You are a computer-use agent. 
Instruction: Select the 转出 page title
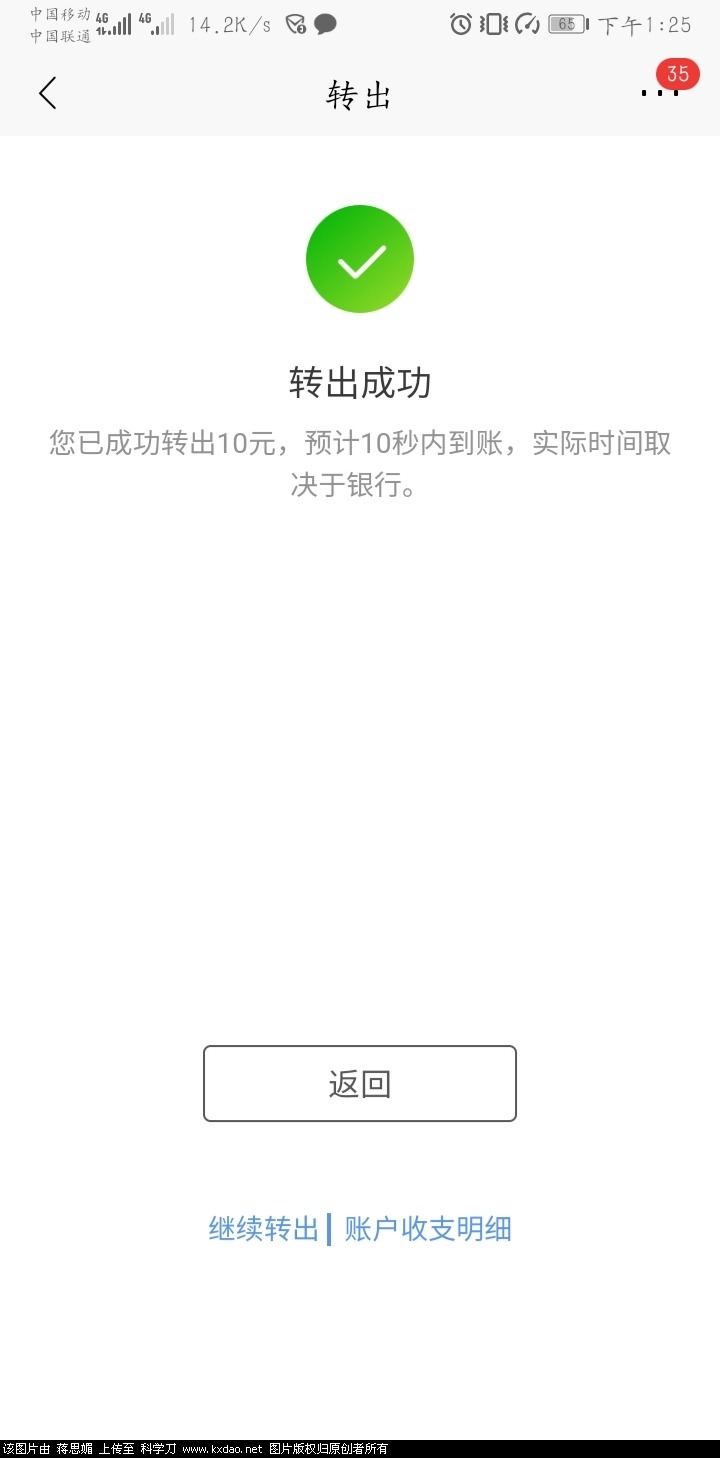(x=360, y=92)
